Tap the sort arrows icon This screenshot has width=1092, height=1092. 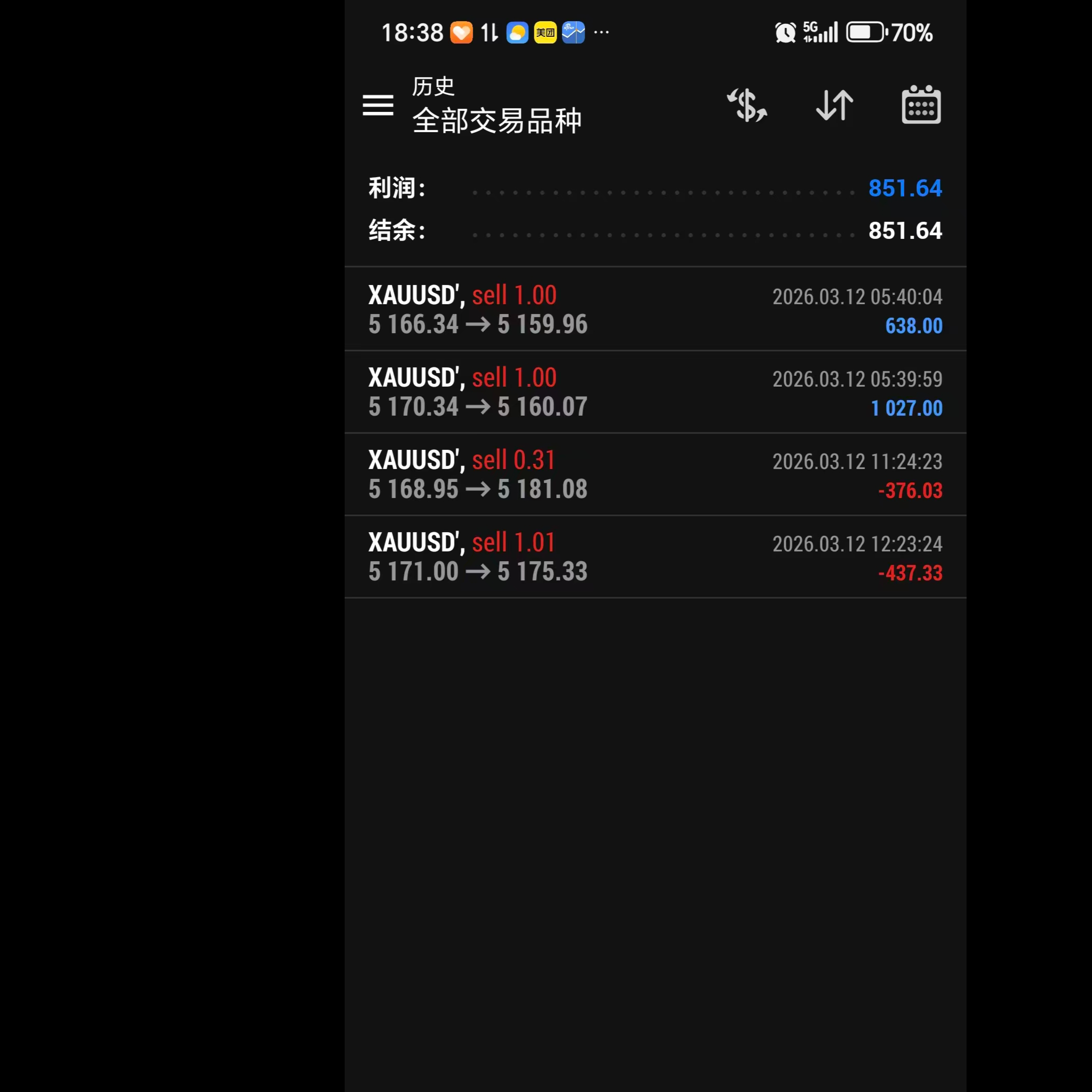pos(834,105)
